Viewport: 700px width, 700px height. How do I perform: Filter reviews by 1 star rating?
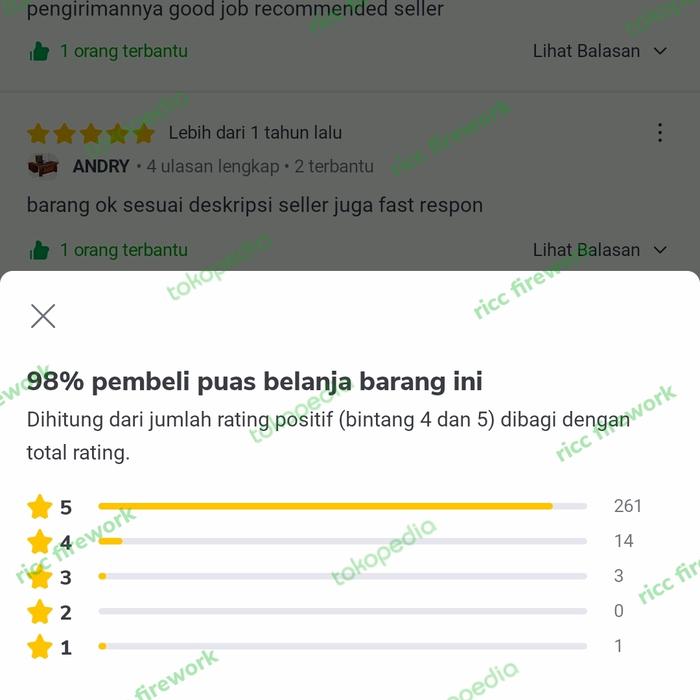point(52,647)
